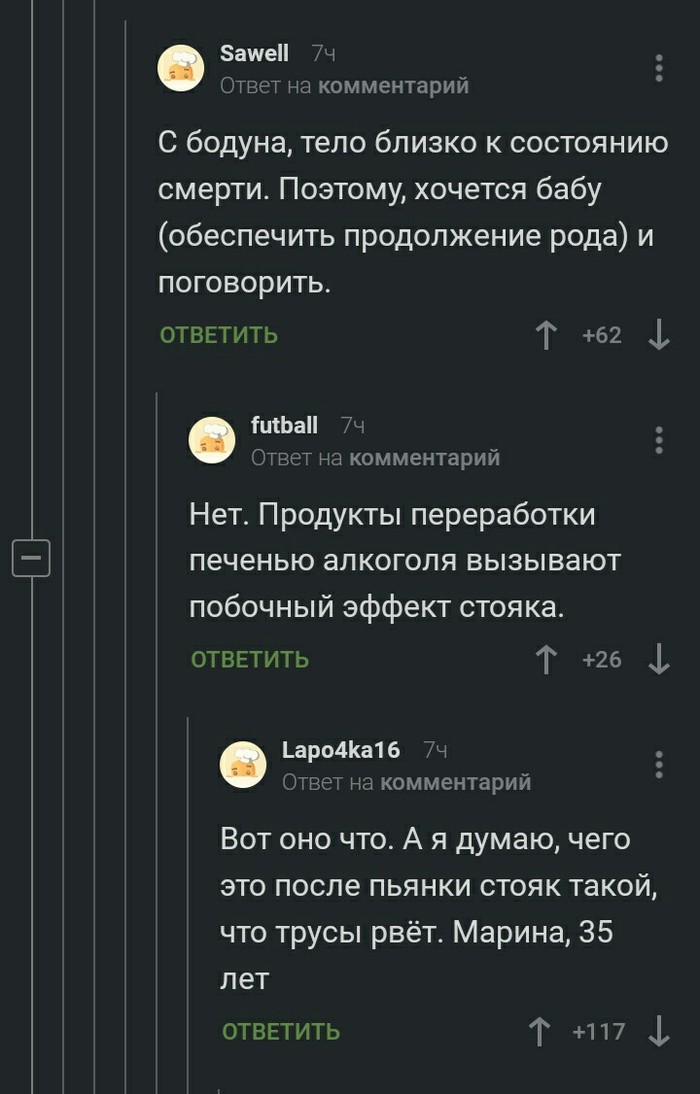Upvote Lapo4ka16's comment
This screenshot has height=1094, width=700.
click(x=539, y=1031)
